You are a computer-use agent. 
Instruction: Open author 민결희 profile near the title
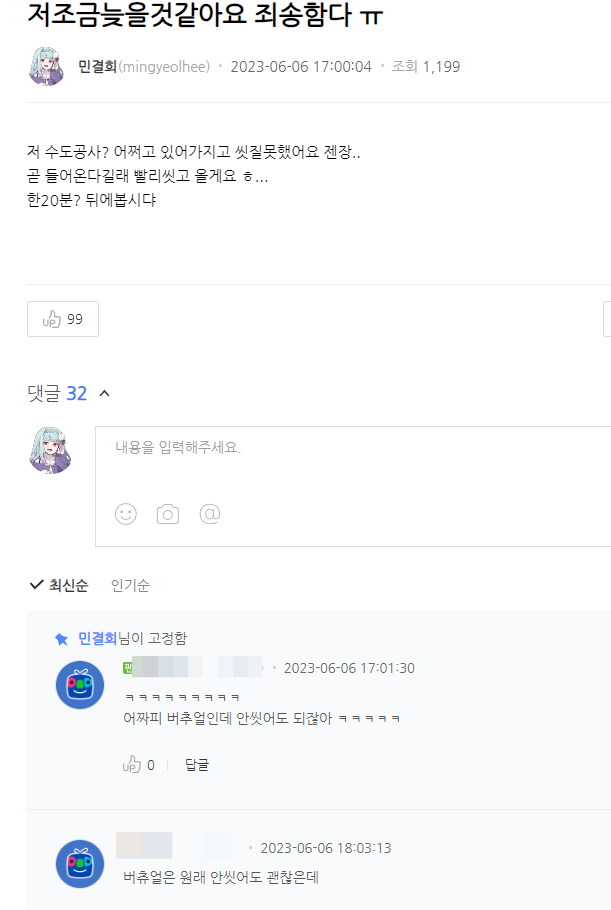point(97,67)
